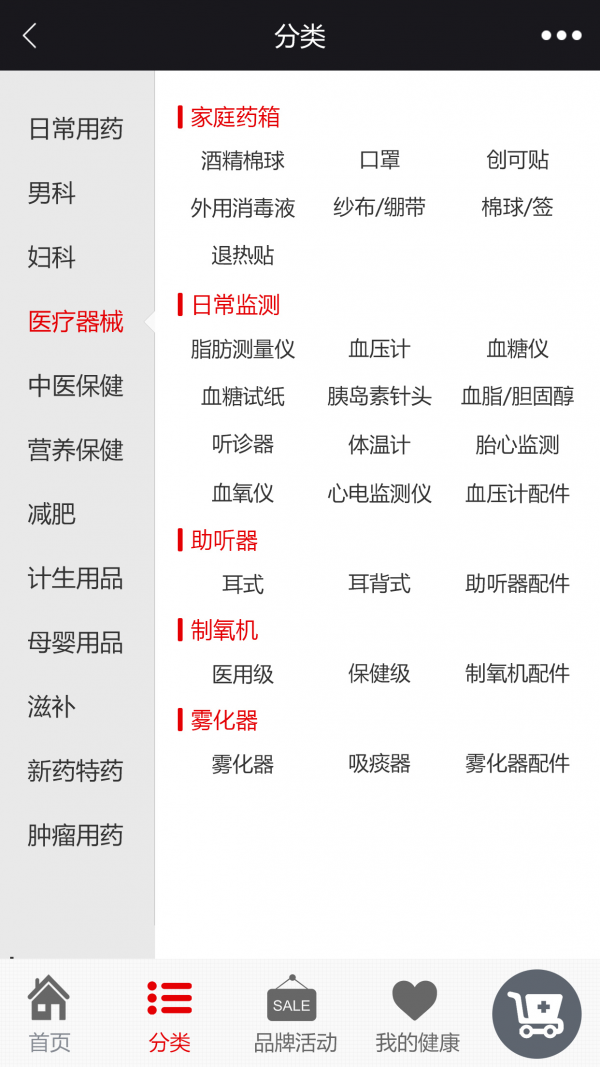Switch to the 首页 home tab

pyautogui.click(x=49, y=1014)
